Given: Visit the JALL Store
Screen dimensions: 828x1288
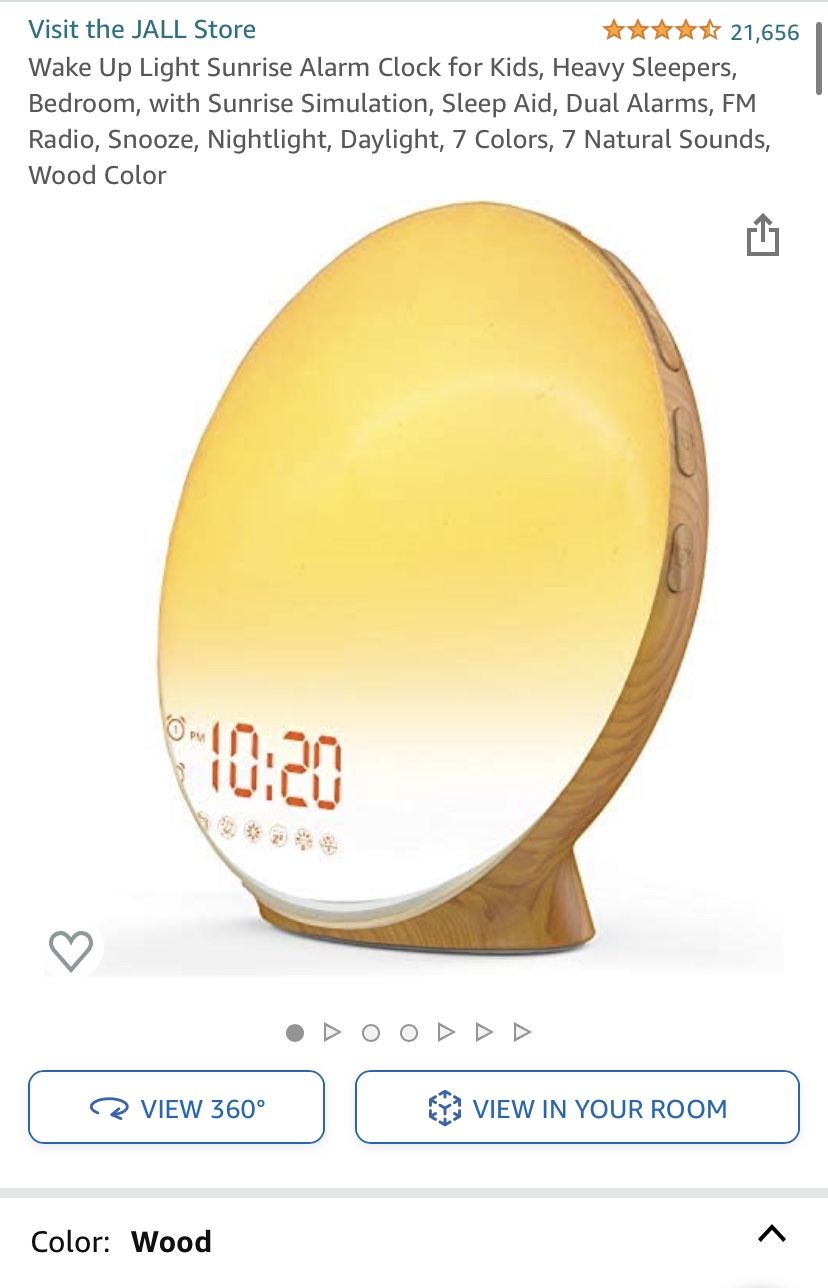Looking at the screenshot, I should tap(143, 29).
